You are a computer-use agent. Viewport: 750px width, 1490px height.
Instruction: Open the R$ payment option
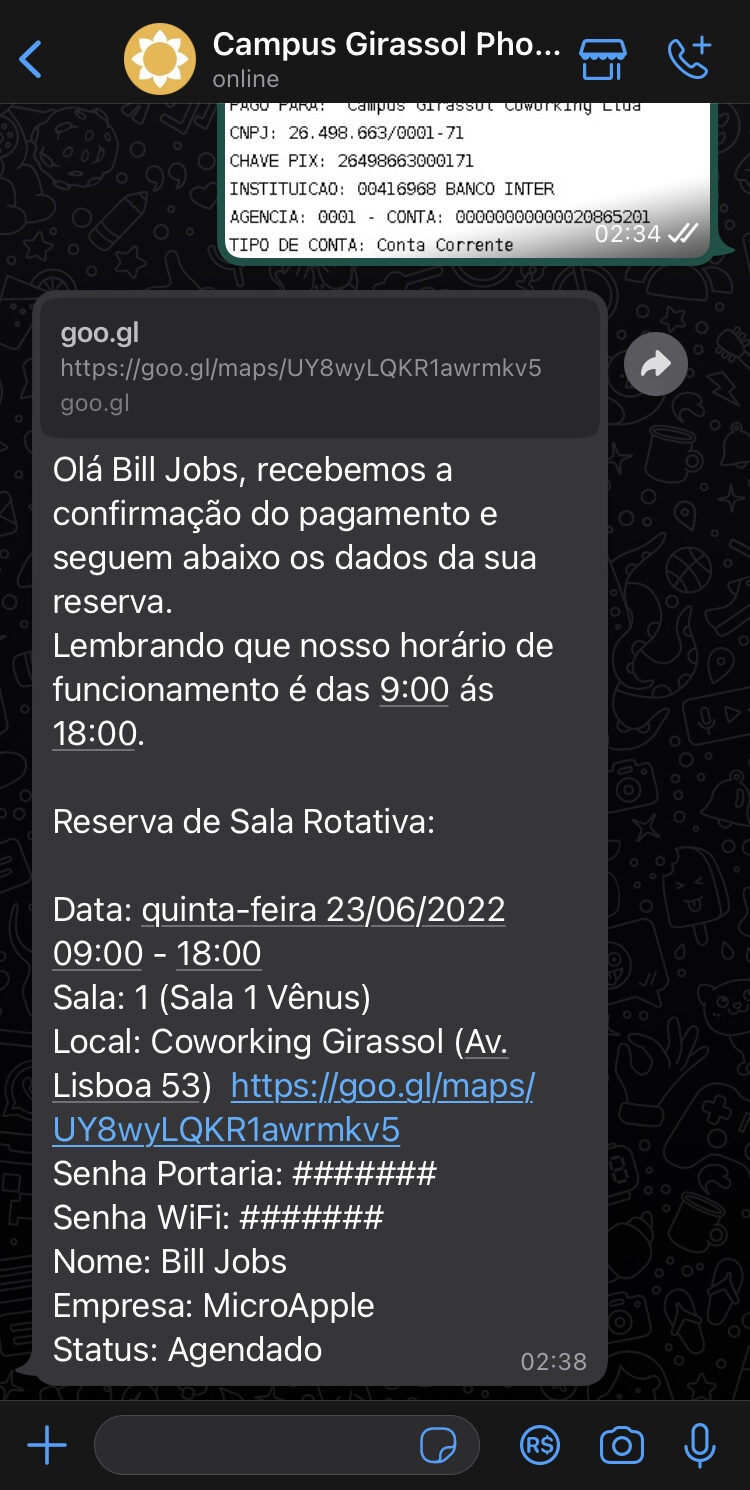coord(540,1445)
